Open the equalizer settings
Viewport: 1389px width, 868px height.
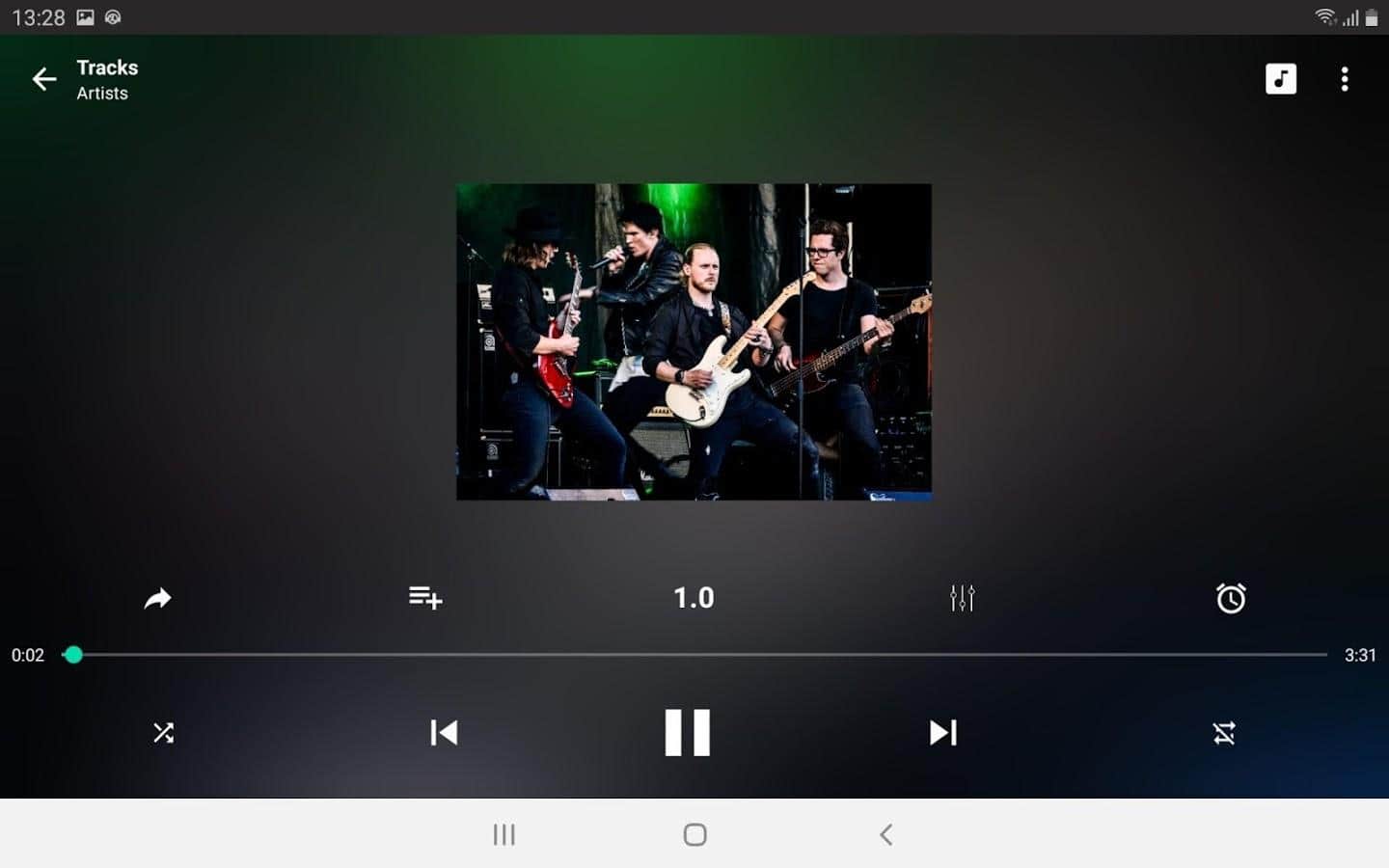coord(962,598)
